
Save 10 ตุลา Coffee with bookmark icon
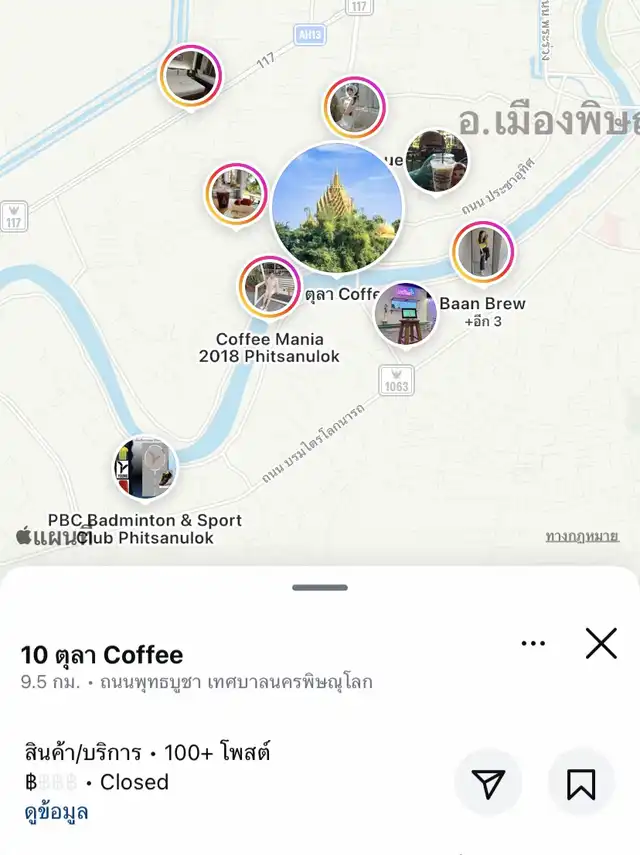tap(581, 784)
